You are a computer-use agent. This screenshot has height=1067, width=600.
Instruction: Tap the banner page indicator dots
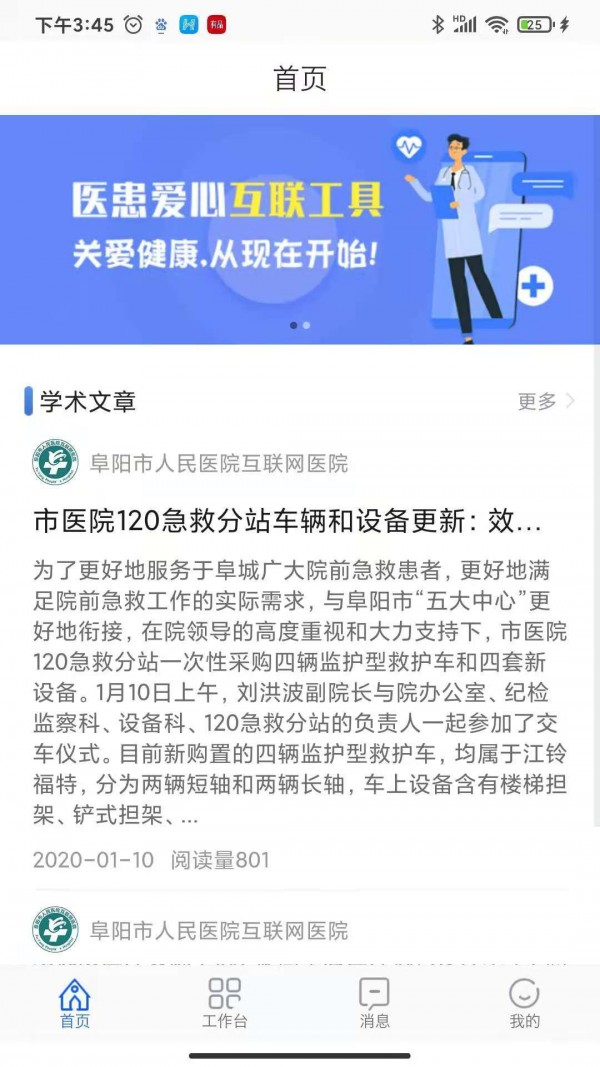[x=300, y=325]
